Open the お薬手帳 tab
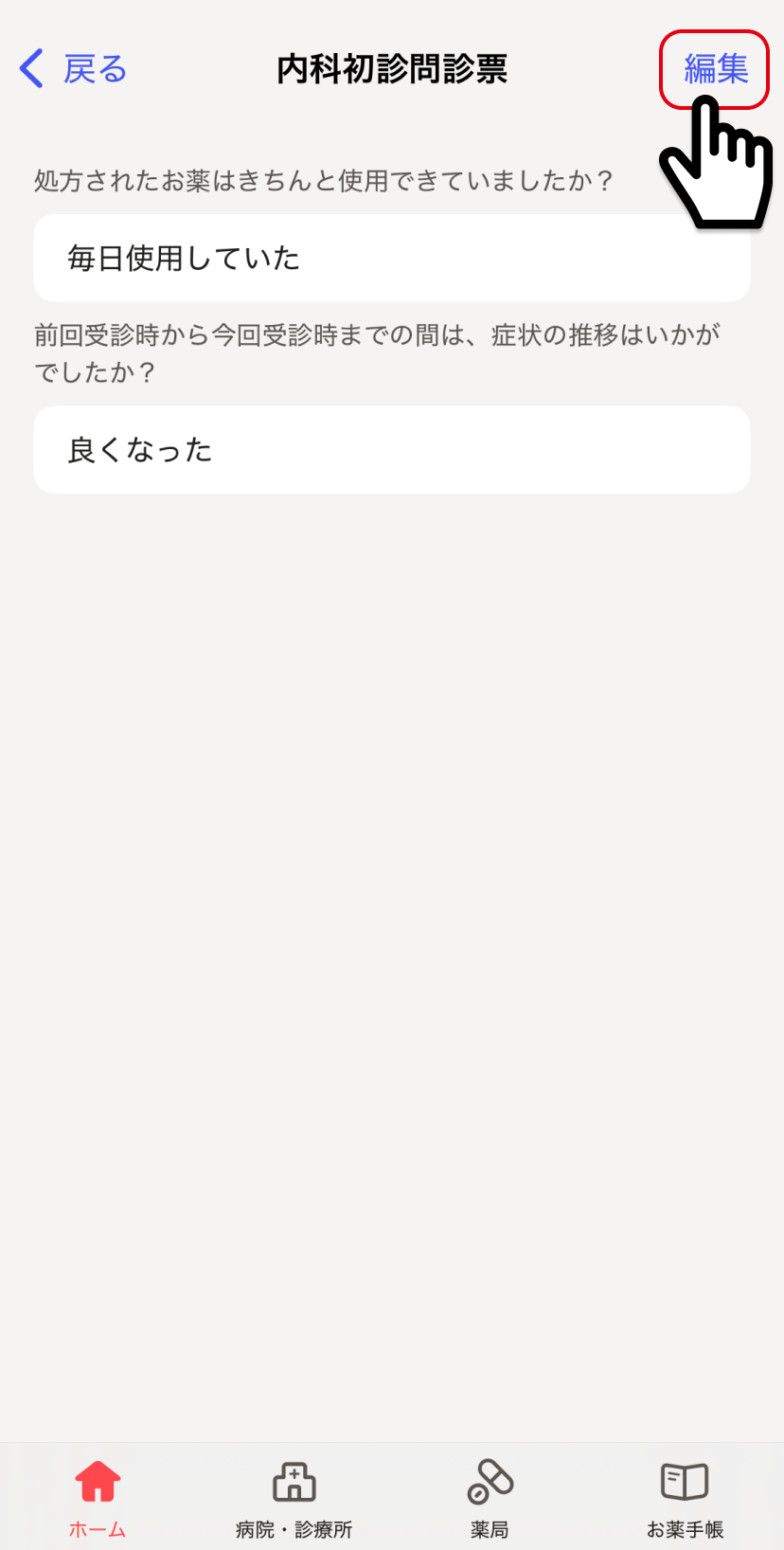The image size is (784, 1550). click(x=685, y=1499)
